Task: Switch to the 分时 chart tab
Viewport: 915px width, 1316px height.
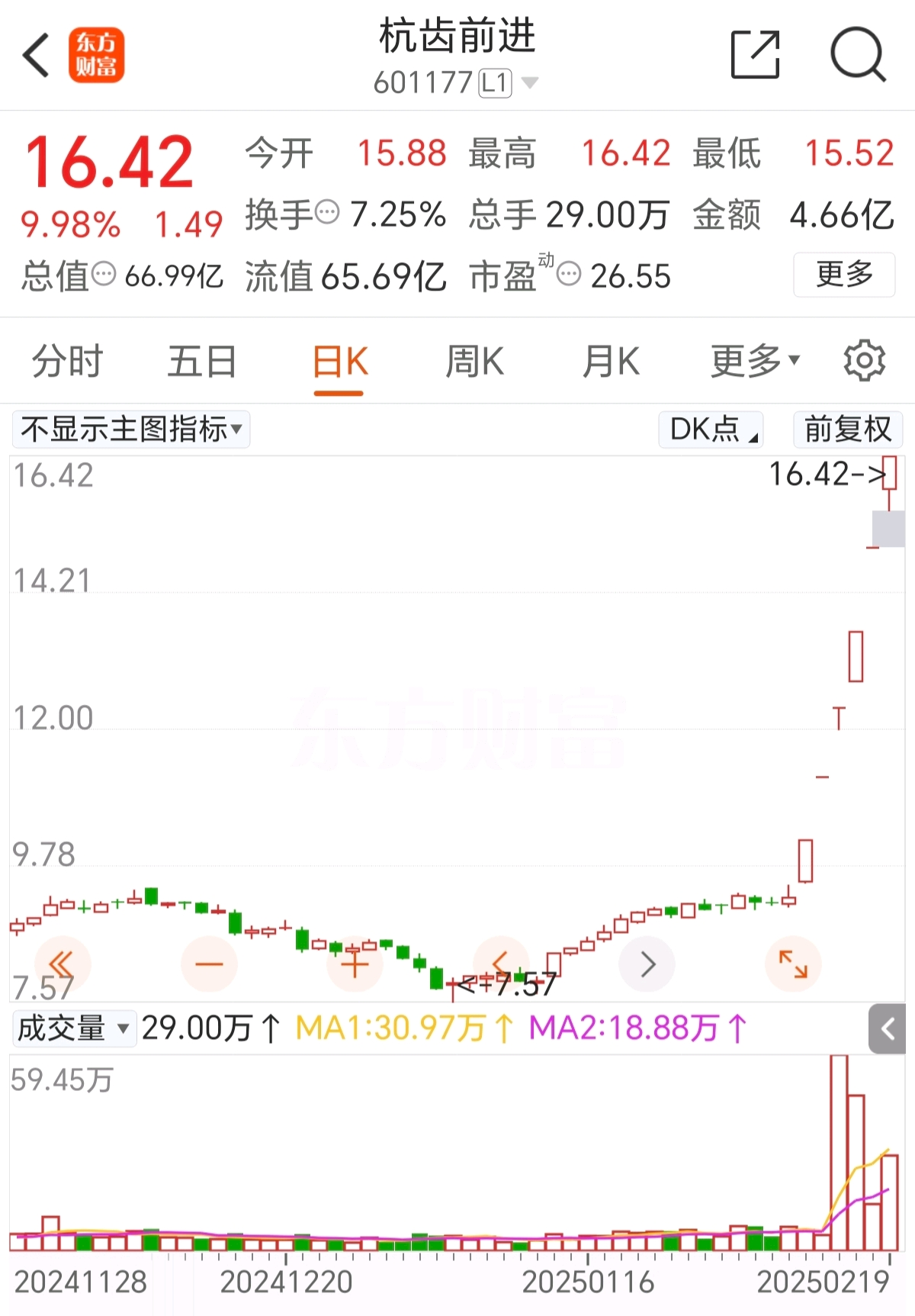Action: tap(67, 362)
